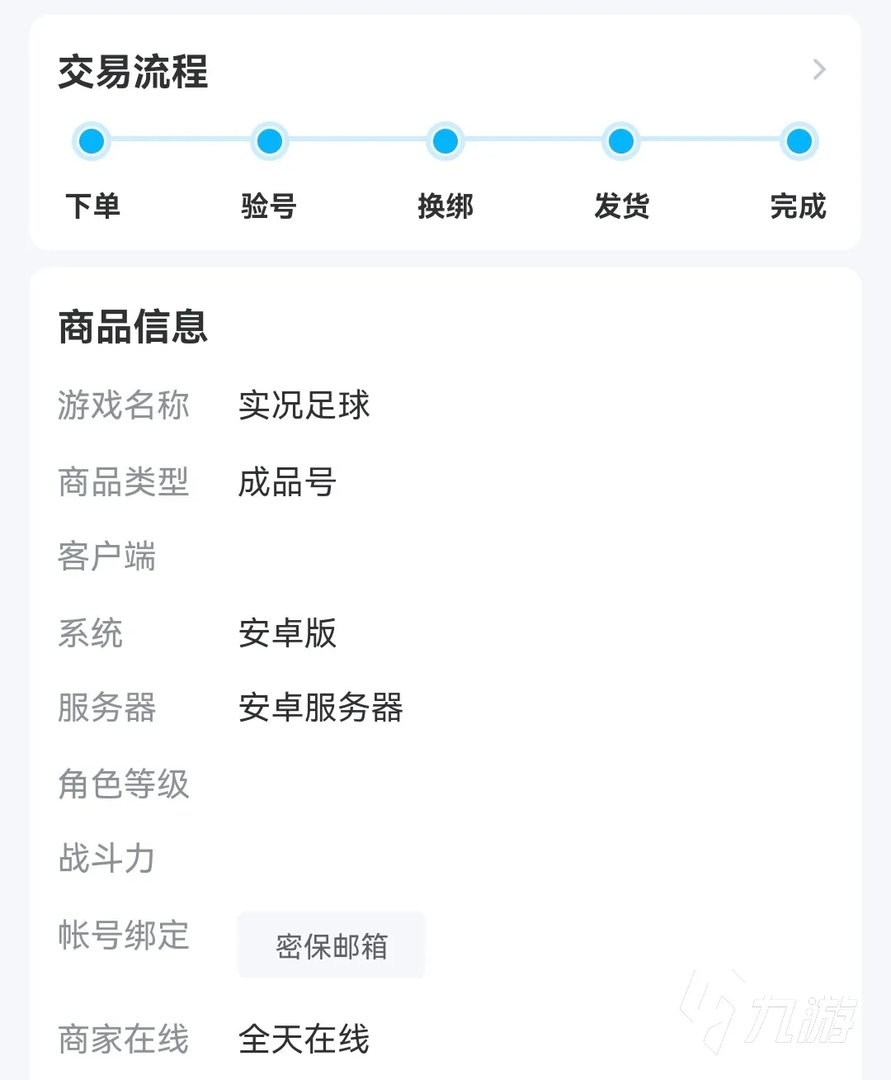Screen dimensions: 891x1080
Task: Click the 验号 step circle
Action: point(268,141)
